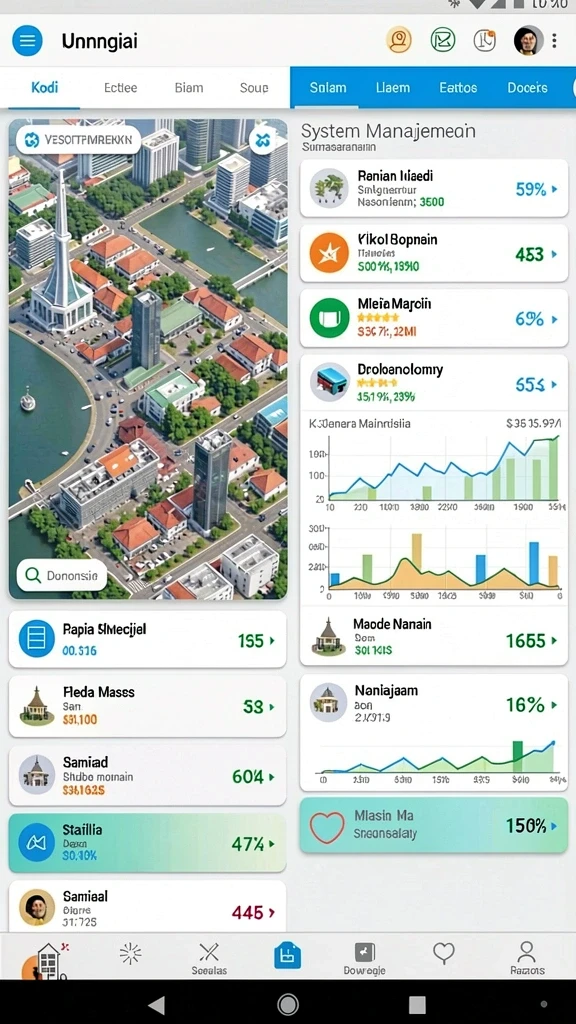Open the Renian Iiaedi card
576x1024 pixels.
[x=434, y=188]
